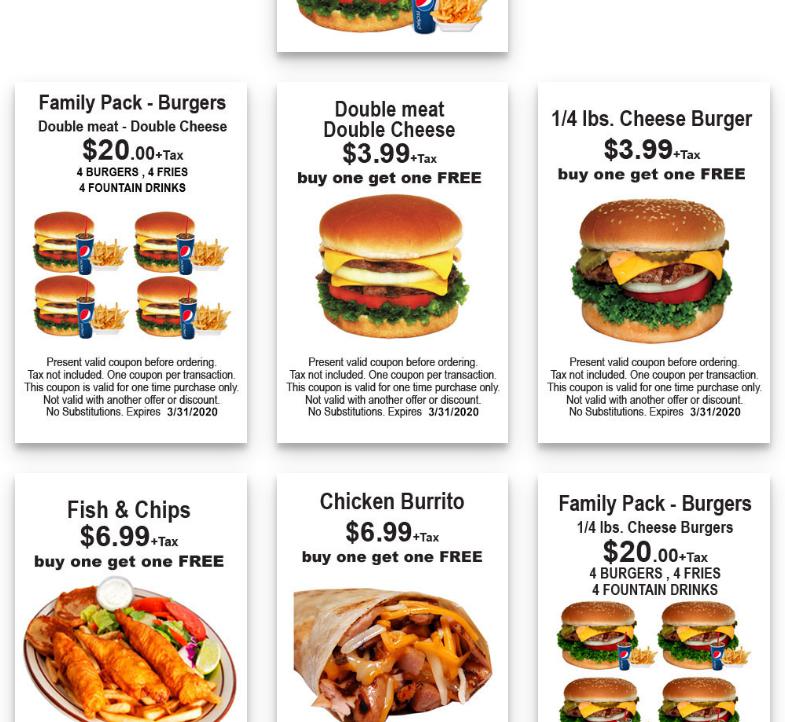Select the 1/4 lbs. Cheese Burger $3.99 coupon
The height and width of the screenshot is (722, 785).
(653, 262)
